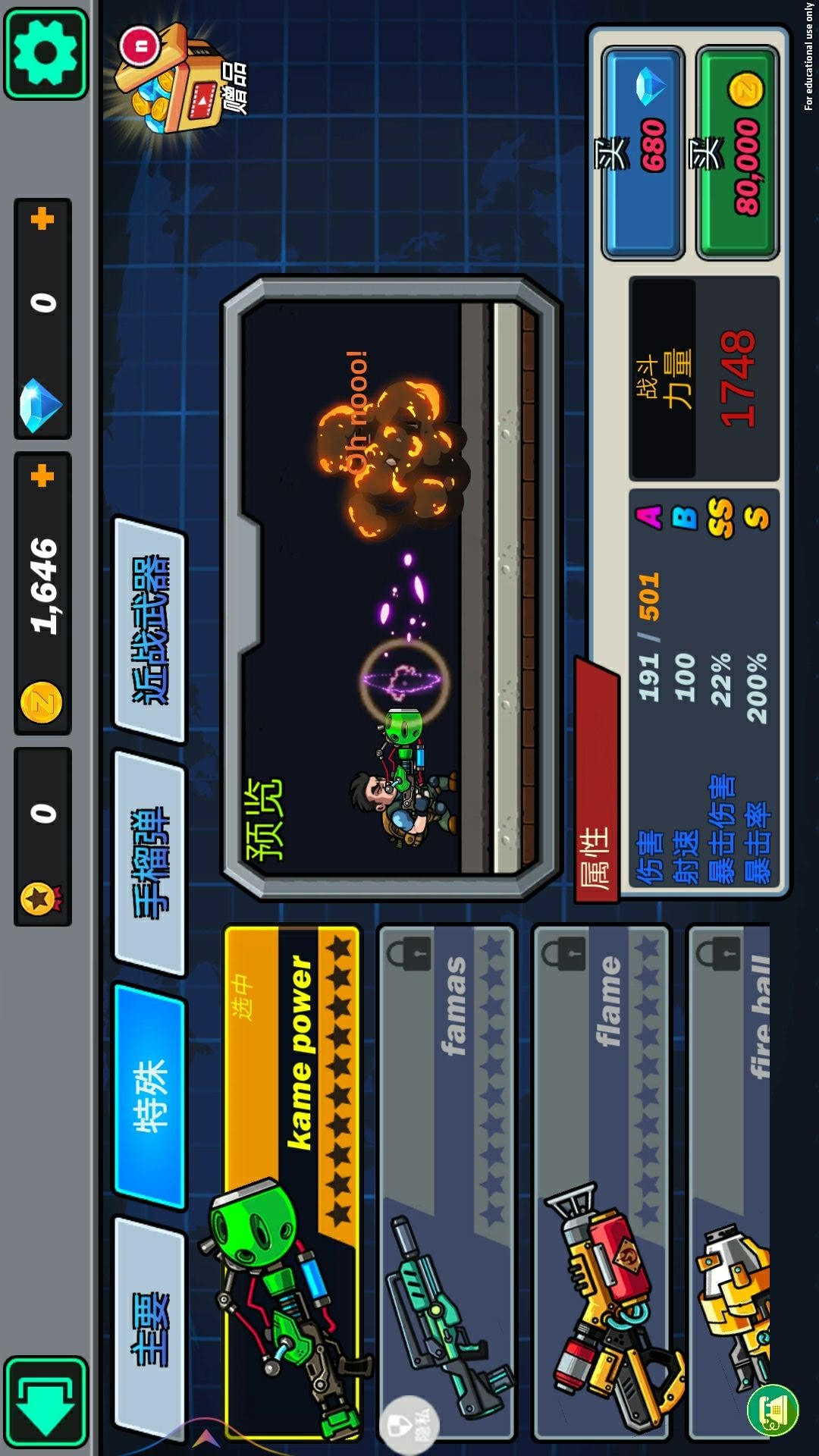The image size is (819, 1456).
Task: Switch to the 近战武器 tab
Action: (x=149, y=629)
